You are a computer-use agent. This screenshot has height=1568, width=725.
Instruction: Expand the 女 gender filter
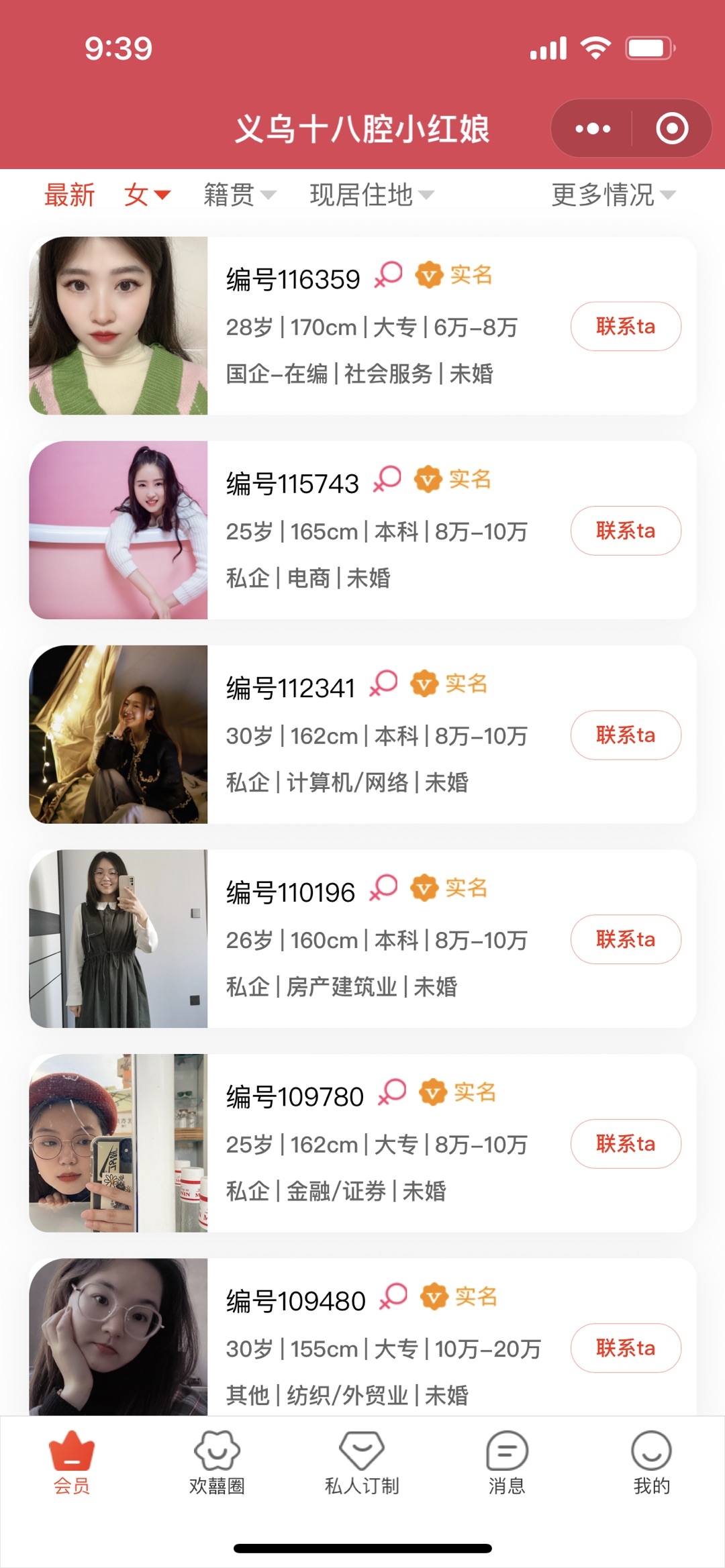(147, 195)
